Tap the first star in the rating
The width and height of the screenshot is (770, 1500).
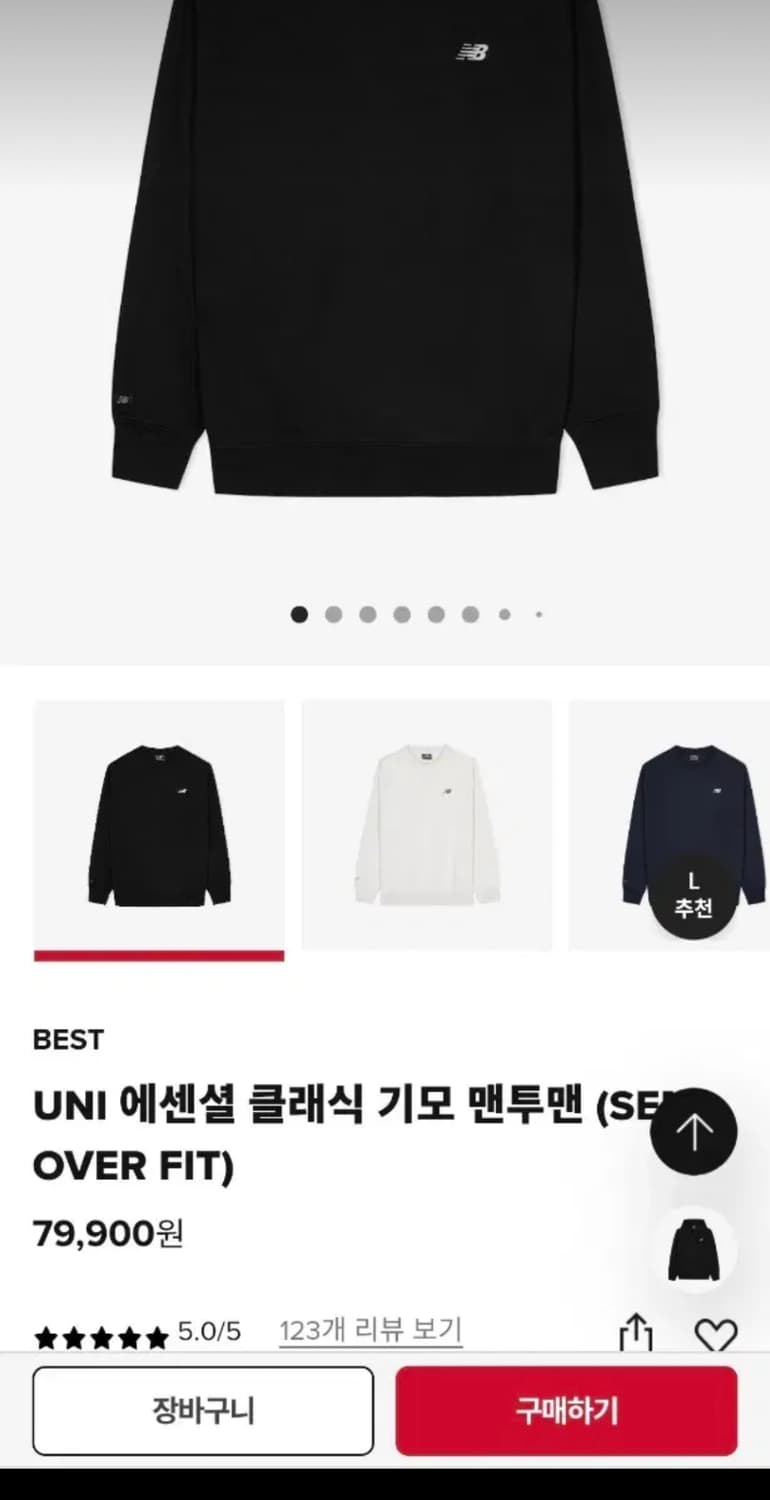tap(46, 1334)
